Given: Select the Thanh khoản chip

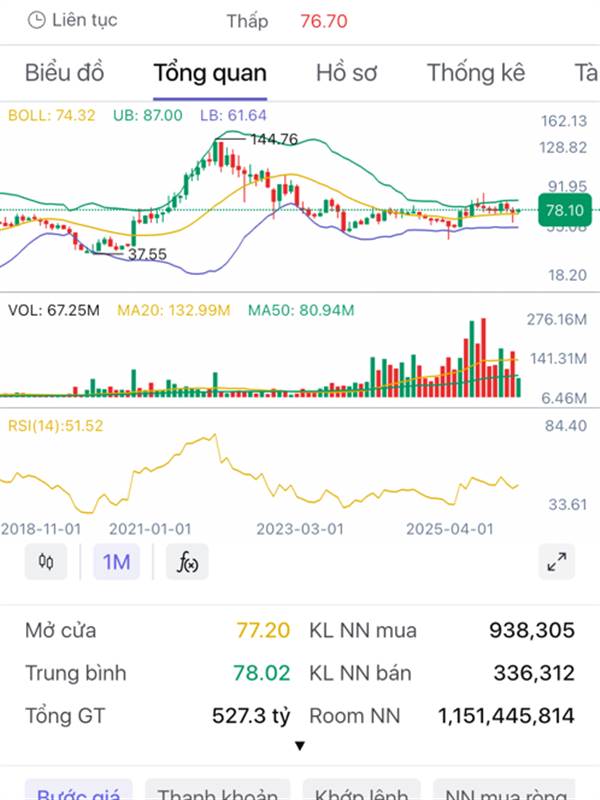Looking at the screenshot, I should click(x=217, y=790).
